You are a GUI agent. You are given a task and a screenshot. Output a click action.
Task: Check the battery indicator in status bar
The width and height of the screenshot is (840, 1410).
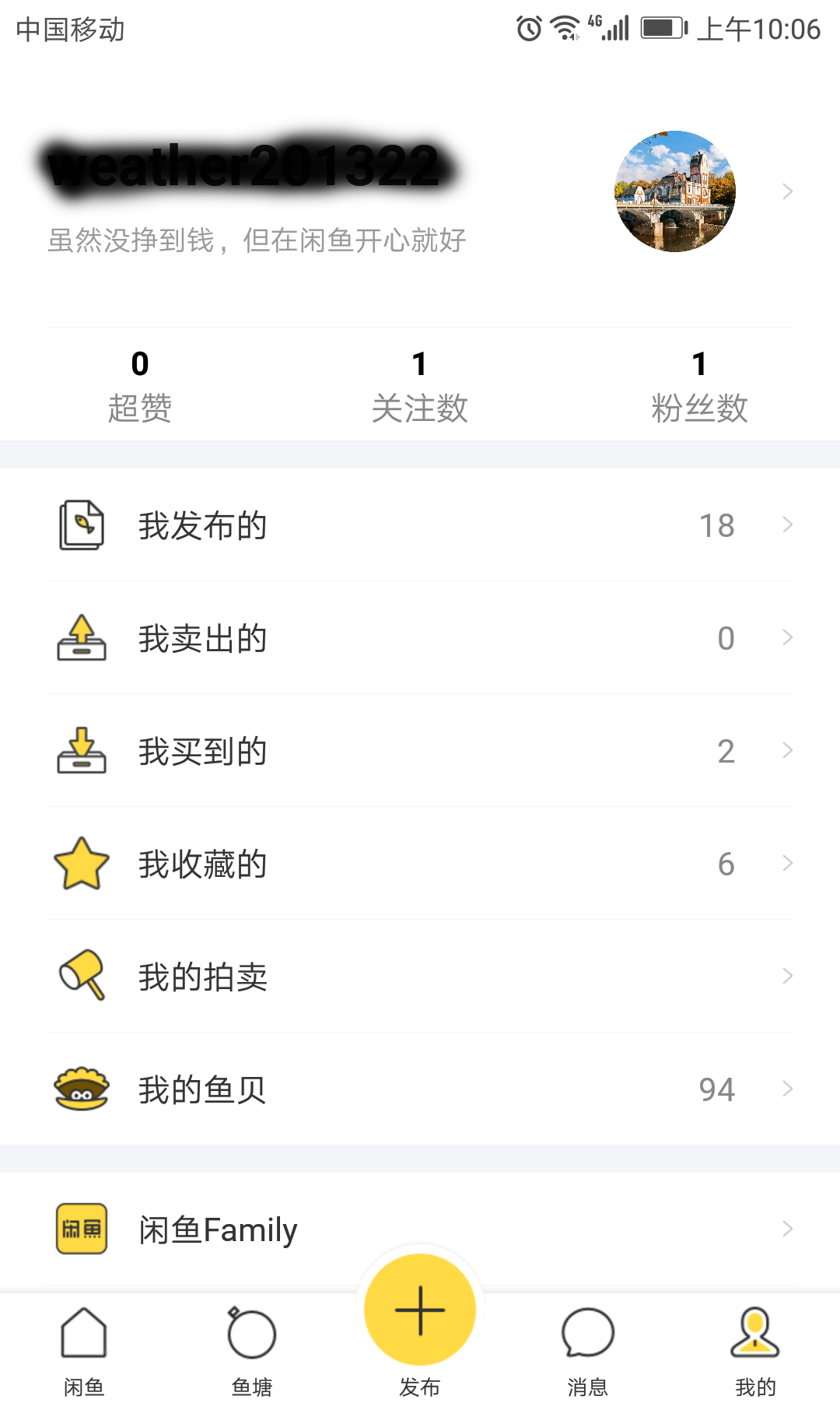coord(660,29)
